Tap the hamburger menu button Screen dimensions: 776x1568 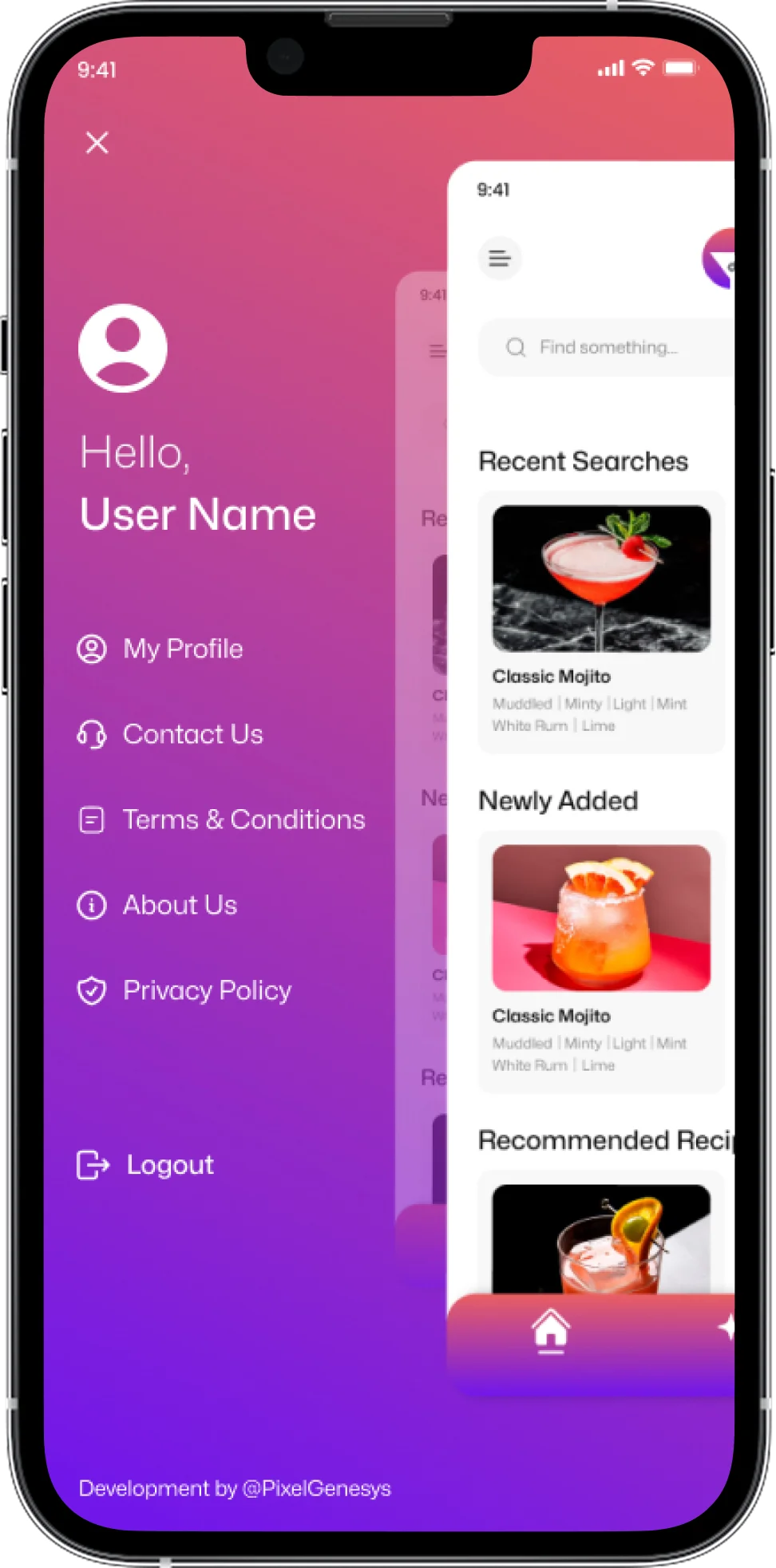(500, 259)
